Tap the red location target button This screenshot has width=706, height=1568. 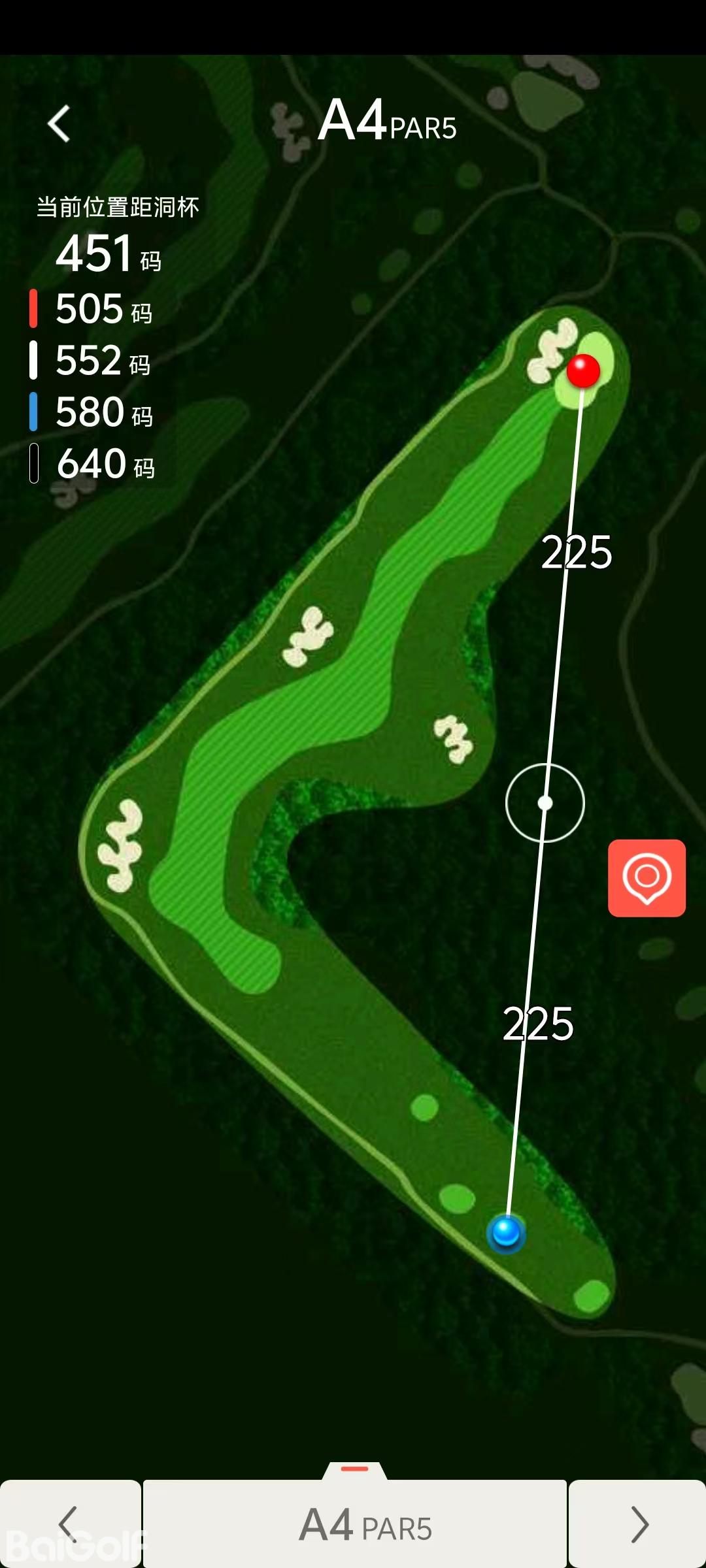click(647, 877)
